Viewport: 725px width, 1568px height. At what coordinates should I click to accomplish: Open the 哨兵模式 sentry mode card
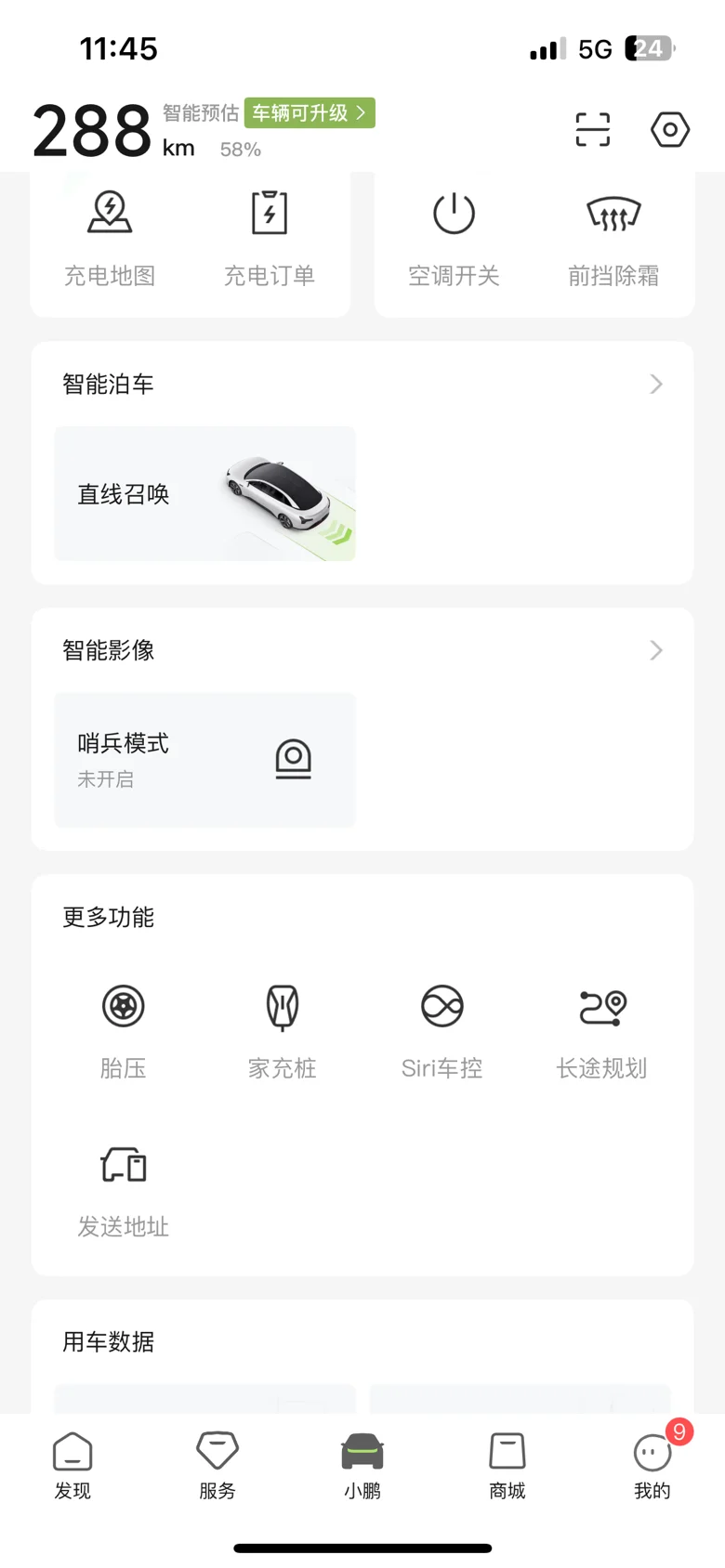[x=204, y=760]
